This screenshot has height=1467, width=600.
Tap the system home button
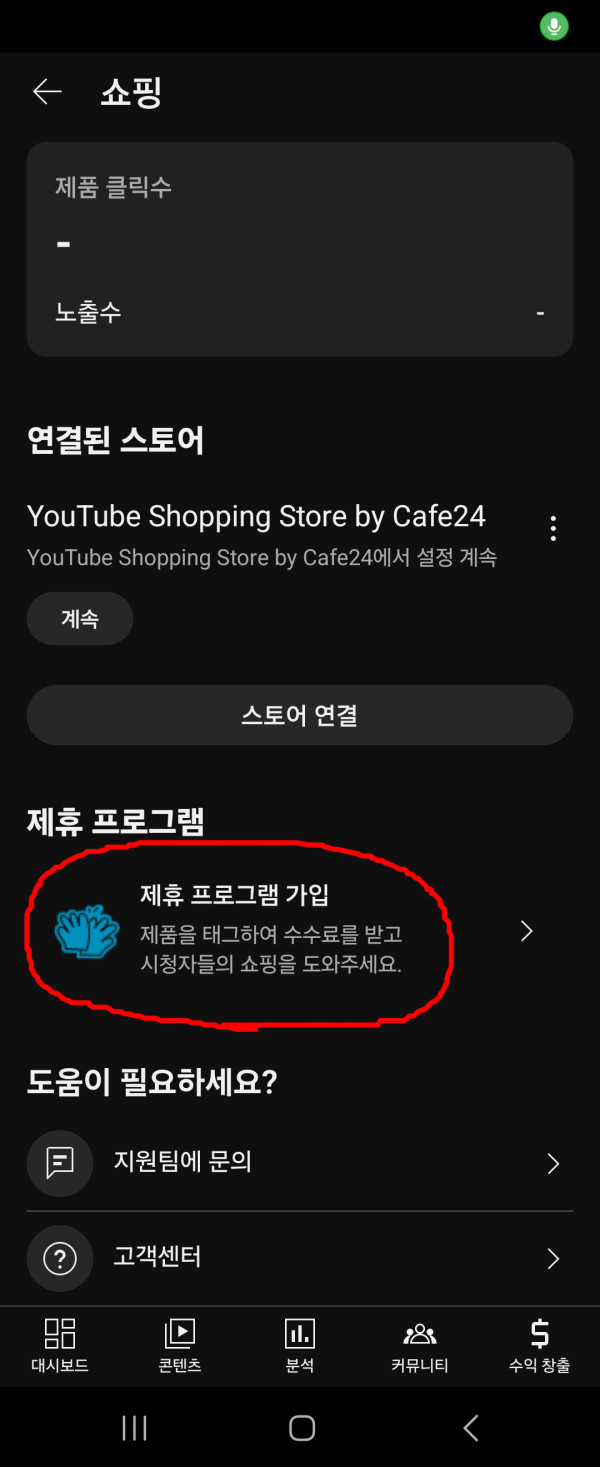pyautogui.click(x=302, y=1428)
